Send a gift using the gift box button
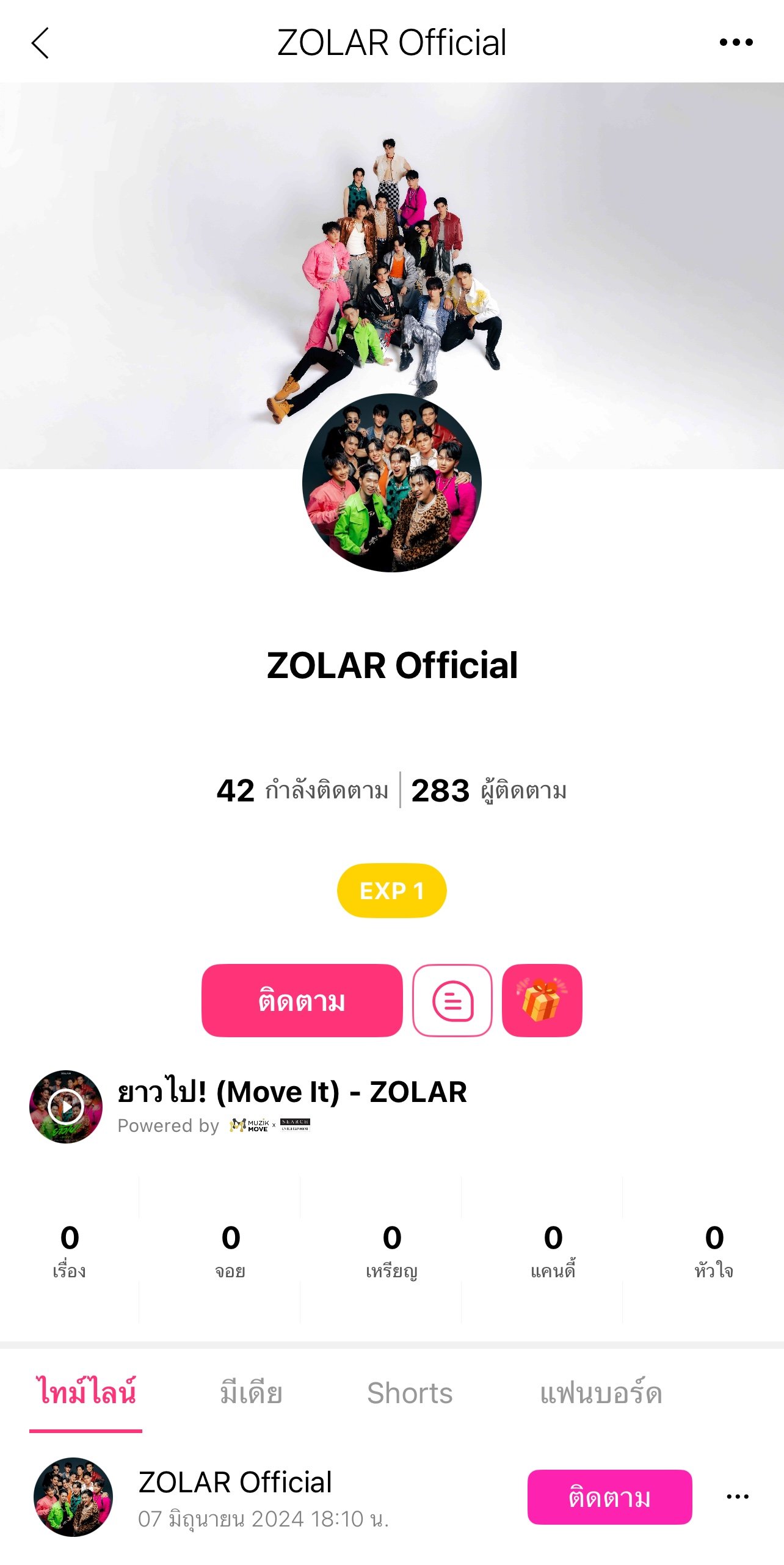Viewport: 784px width, 1565px height. pos(542,1001)
